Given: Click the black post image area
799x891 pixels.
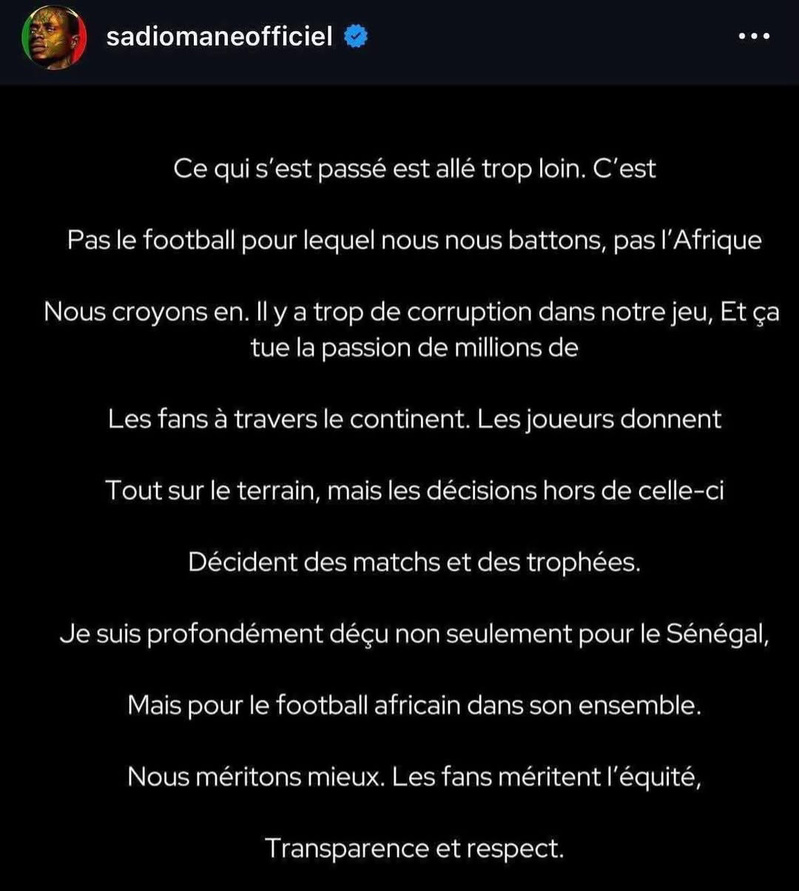Looking at the screenshot, I should click(400, 120).
